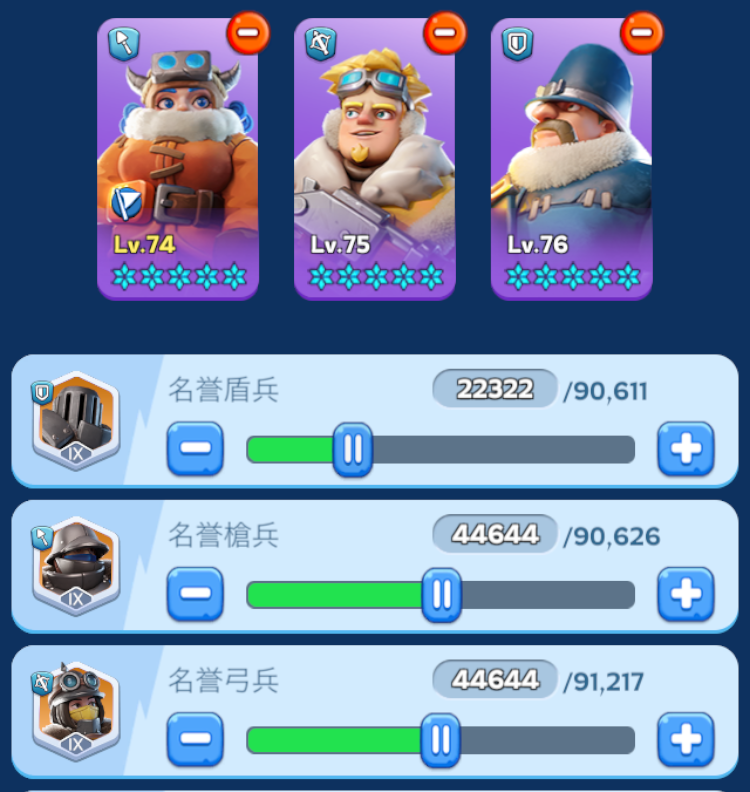Tap the 名誉弓兵 troop slider
The height and width of the screenshot is (792, 750).
439,741
